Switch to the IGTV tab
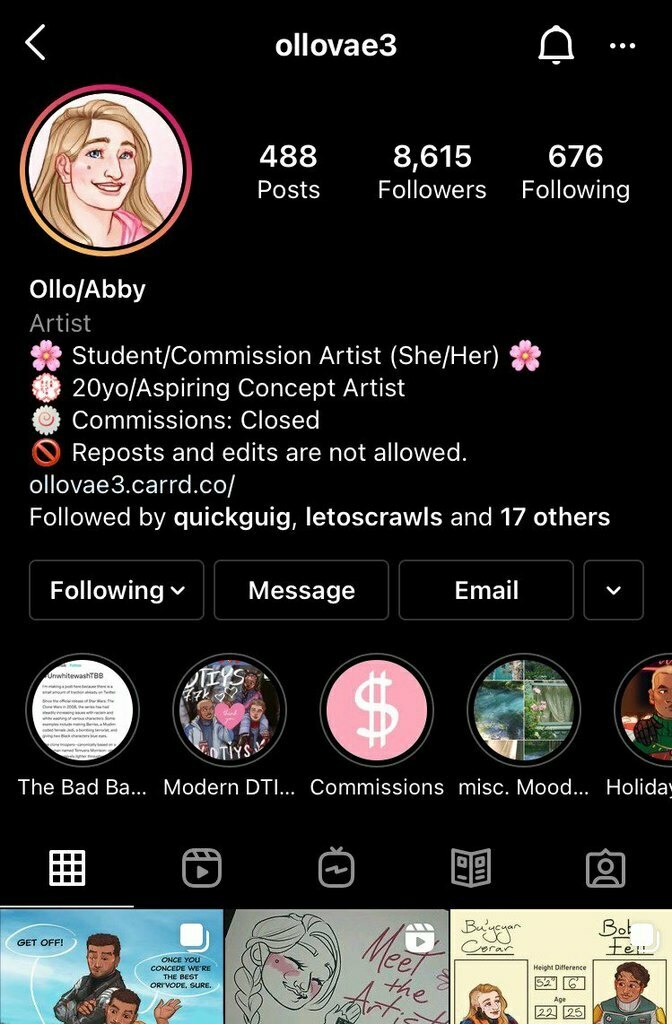Viewport: 672px width, 1024px height. pos(336,868)
